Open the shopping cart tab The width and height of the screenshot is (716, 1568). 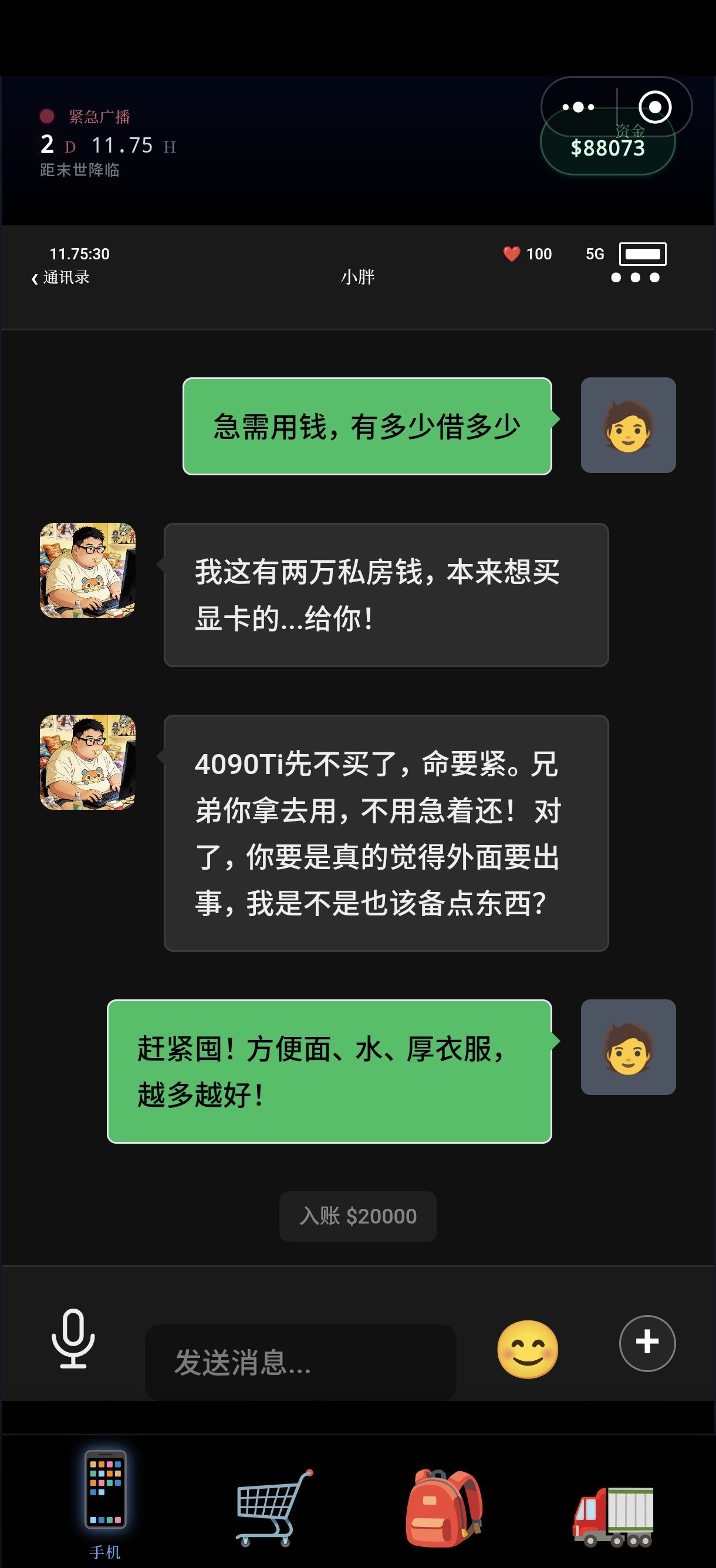pos(273,1507)
